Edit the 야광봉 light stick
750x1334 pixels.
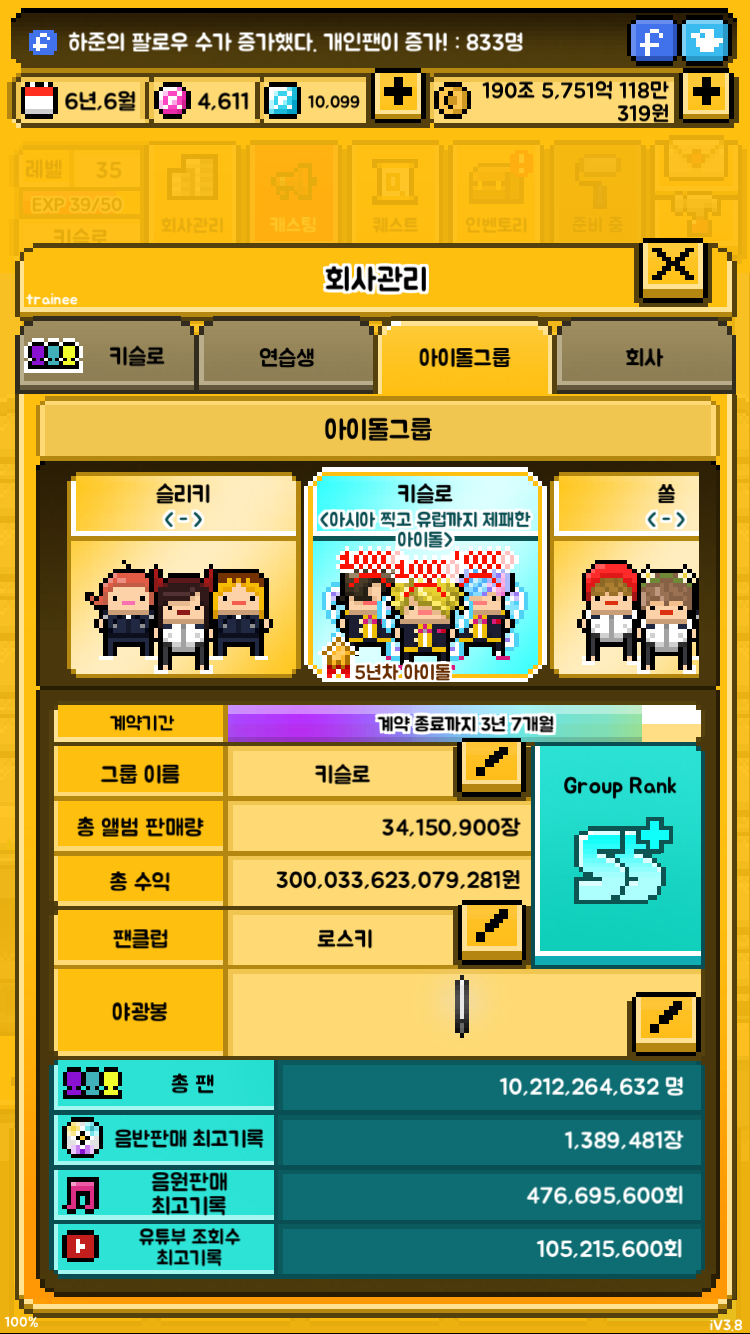(x=665, y=1021)
